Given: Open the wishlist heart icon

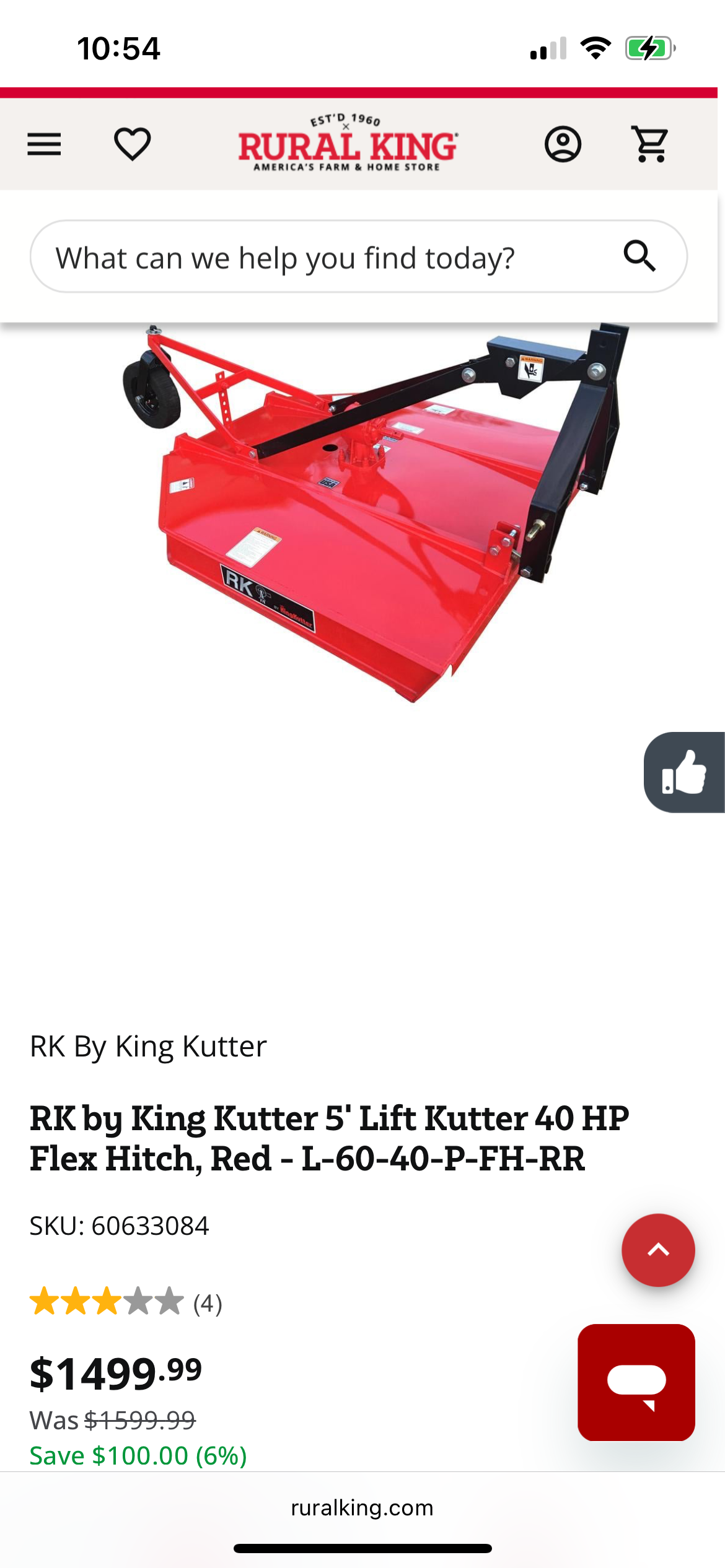Looking at the screenshot, I should [133, 144].
